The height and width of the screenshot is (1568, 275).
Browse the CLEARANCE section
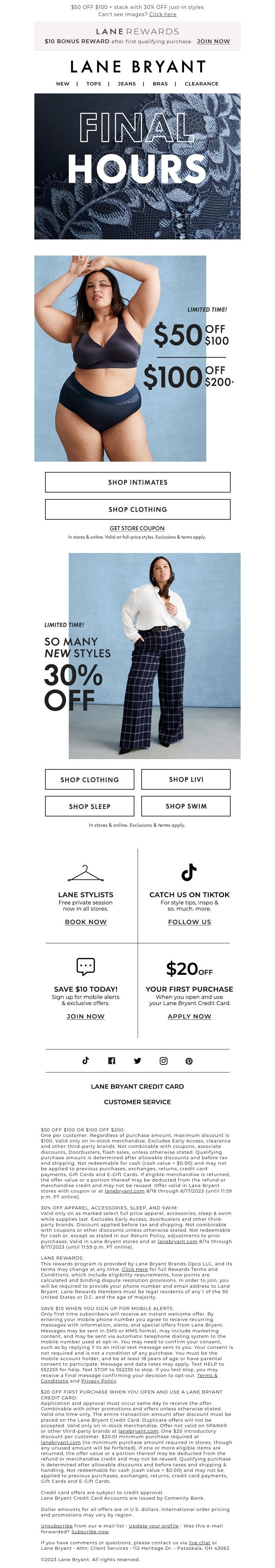point(201,84)
